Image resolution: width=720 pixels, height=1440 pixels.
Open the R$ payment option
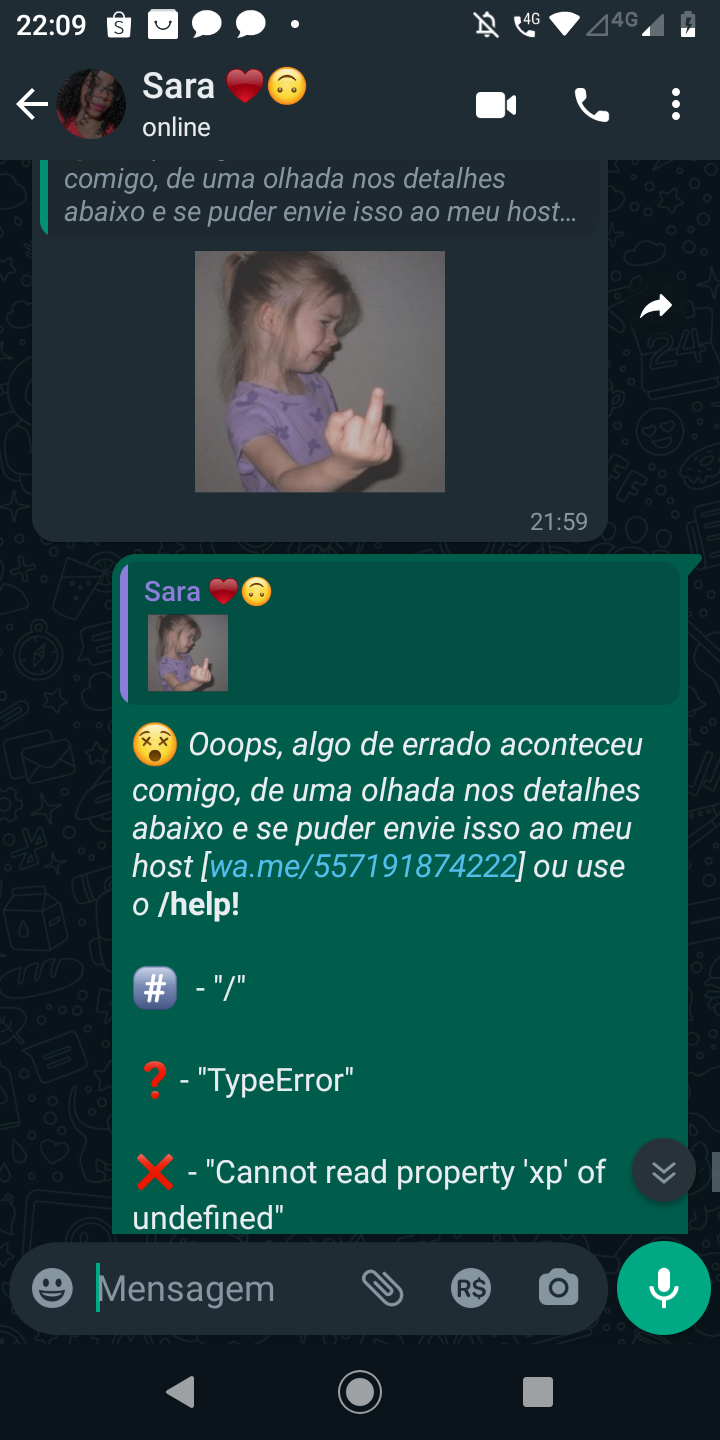[x=471, y=1288]
